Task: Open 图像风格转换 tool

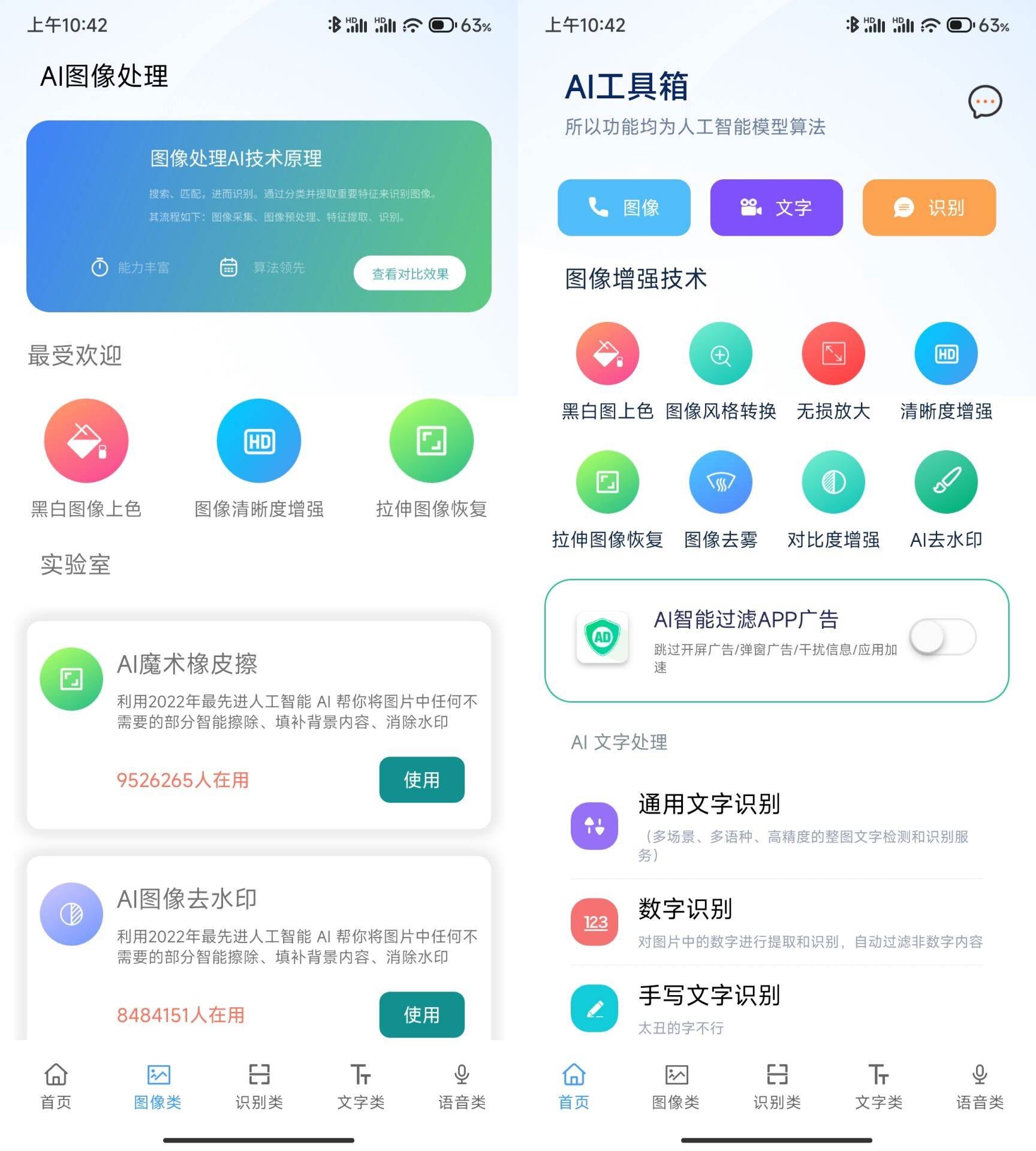Action: pos(720,355)
